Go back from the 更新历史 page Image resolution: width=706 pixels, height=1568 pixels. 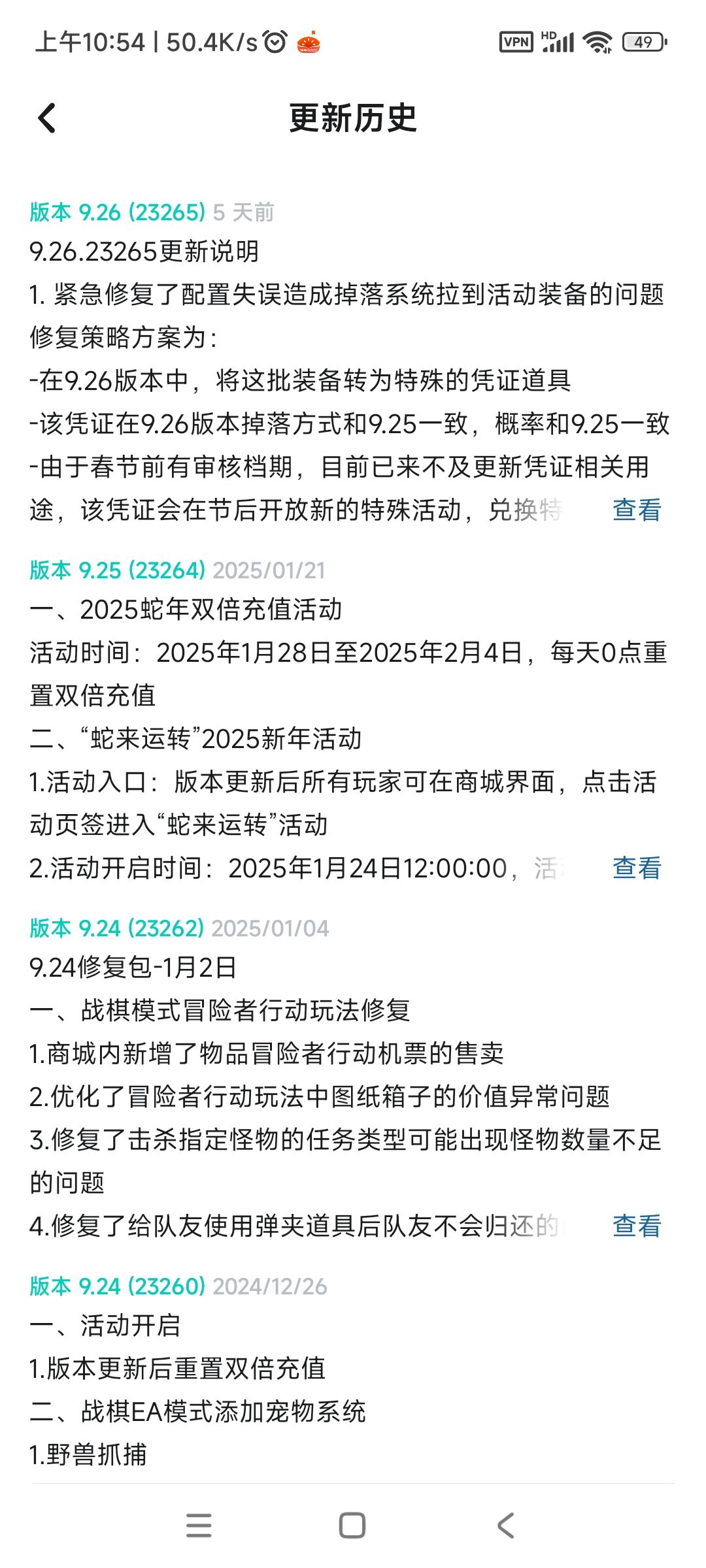point(47,118)
